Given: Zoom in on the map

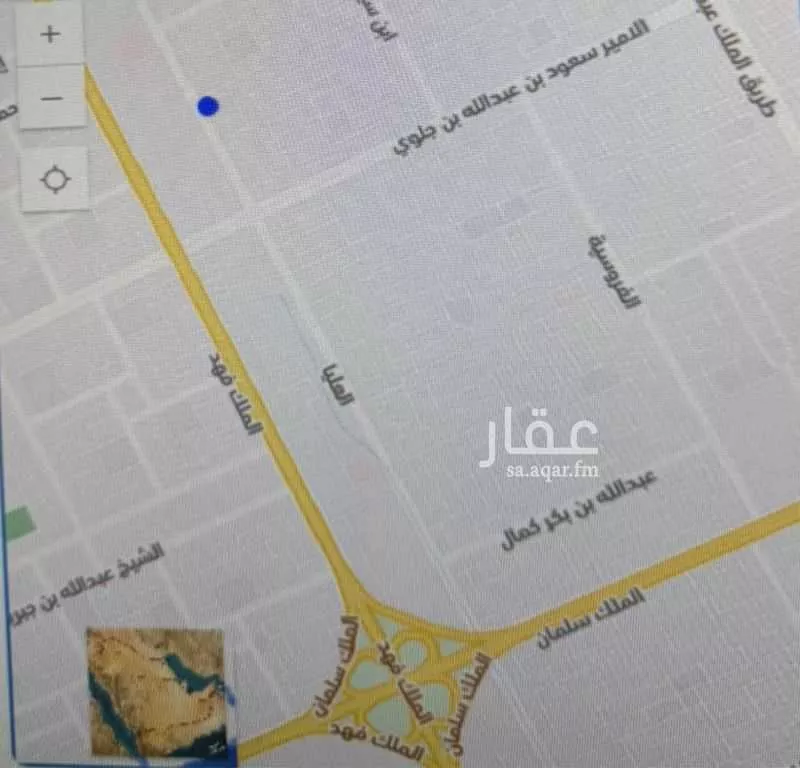Looking at the screenshot, I should click(50, 33).
